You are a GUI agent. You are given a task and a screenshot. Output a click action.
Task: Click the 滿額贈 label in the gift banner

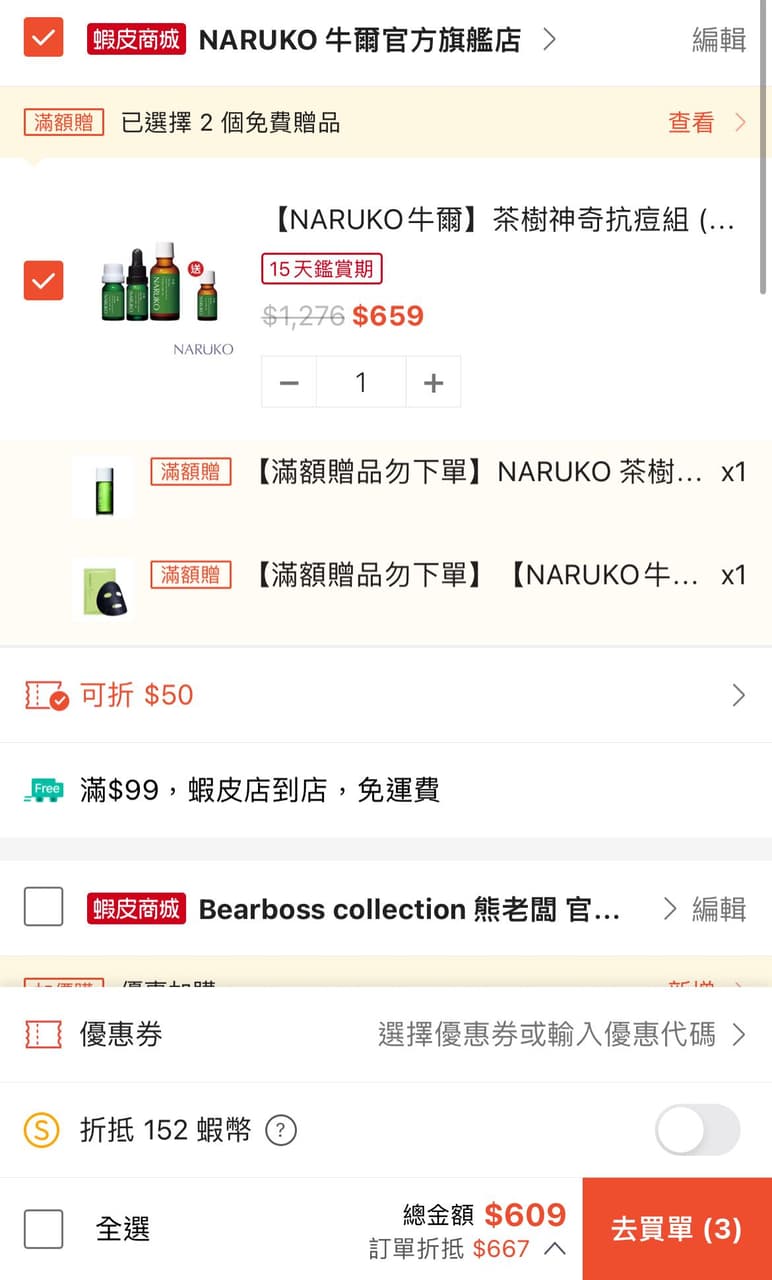click(62, 121)
